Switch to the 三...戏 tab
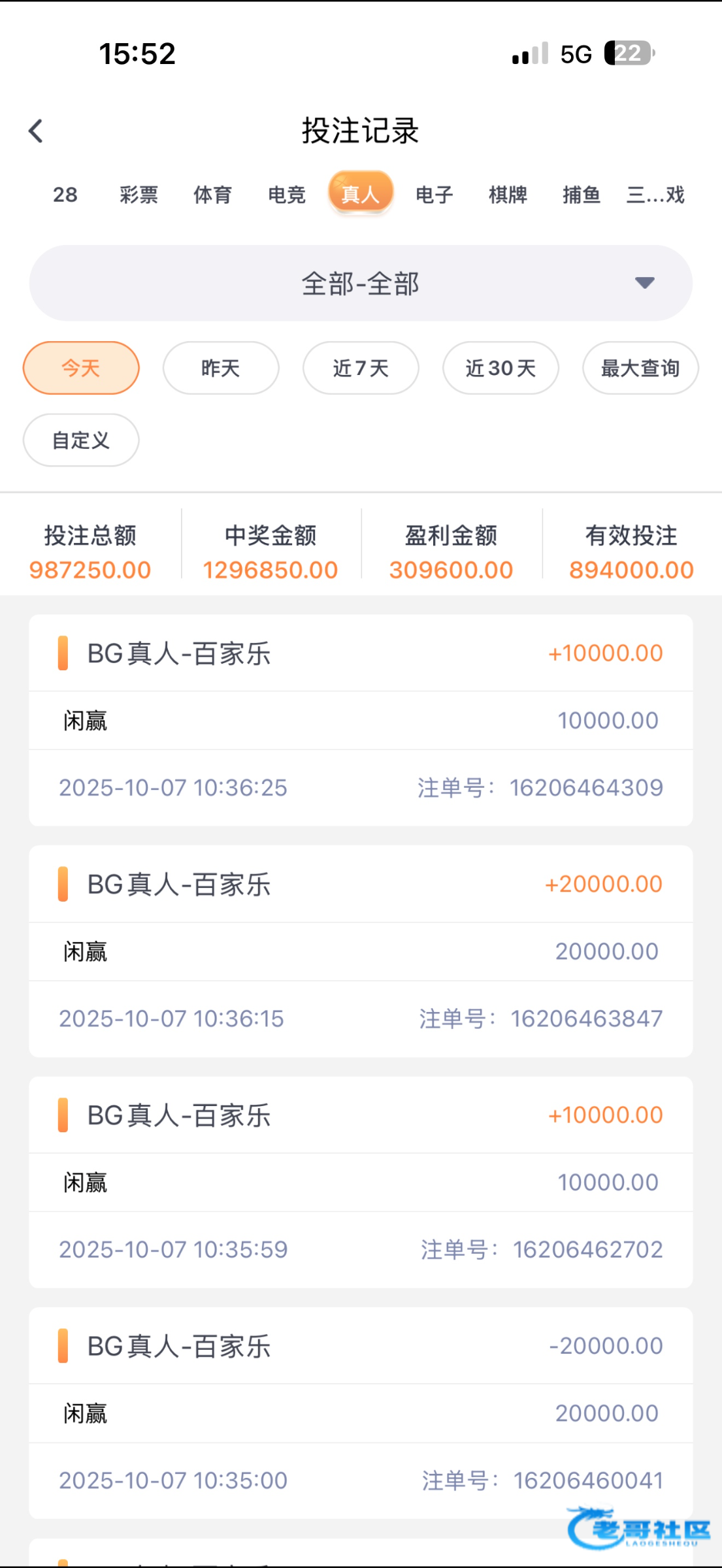Image resolution: width=722 pixels, height=1568 pixels. point(655,195)
